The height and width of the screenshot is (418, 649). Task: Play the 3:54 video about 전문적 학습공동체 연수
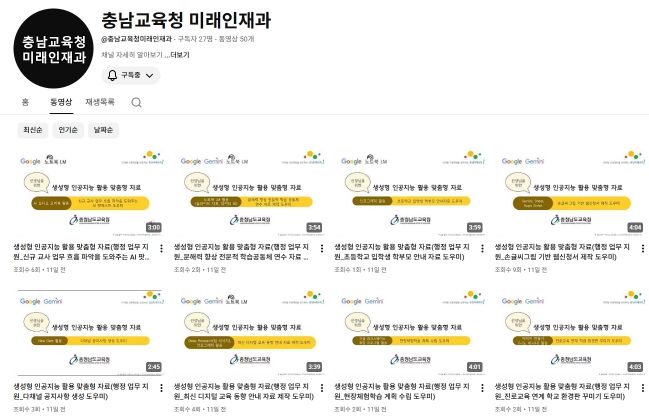[248, 194]
